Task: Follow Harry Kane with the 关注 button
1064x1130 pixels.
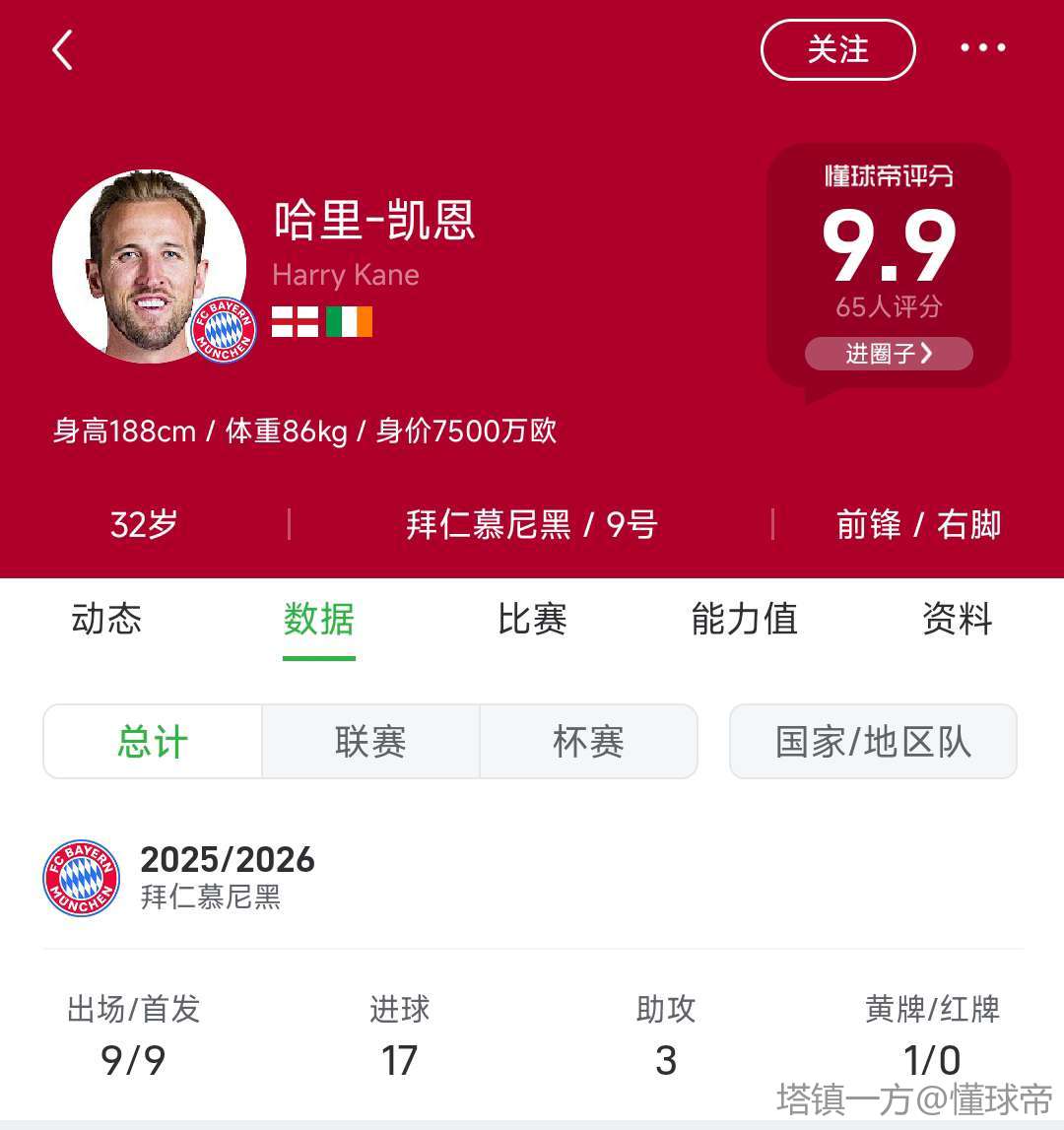Action: tap(837, 49)
